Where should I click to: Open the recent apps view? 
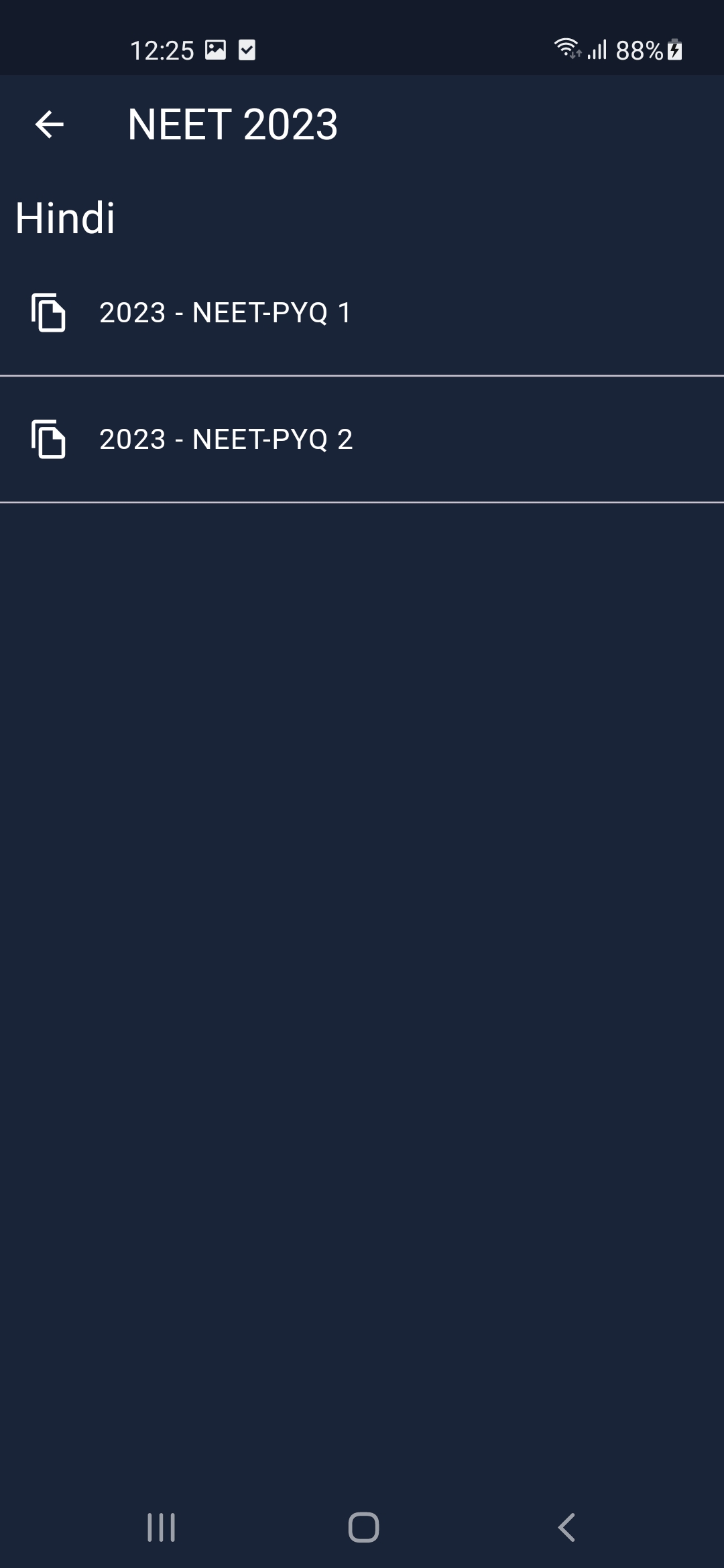coord(161,1528)
